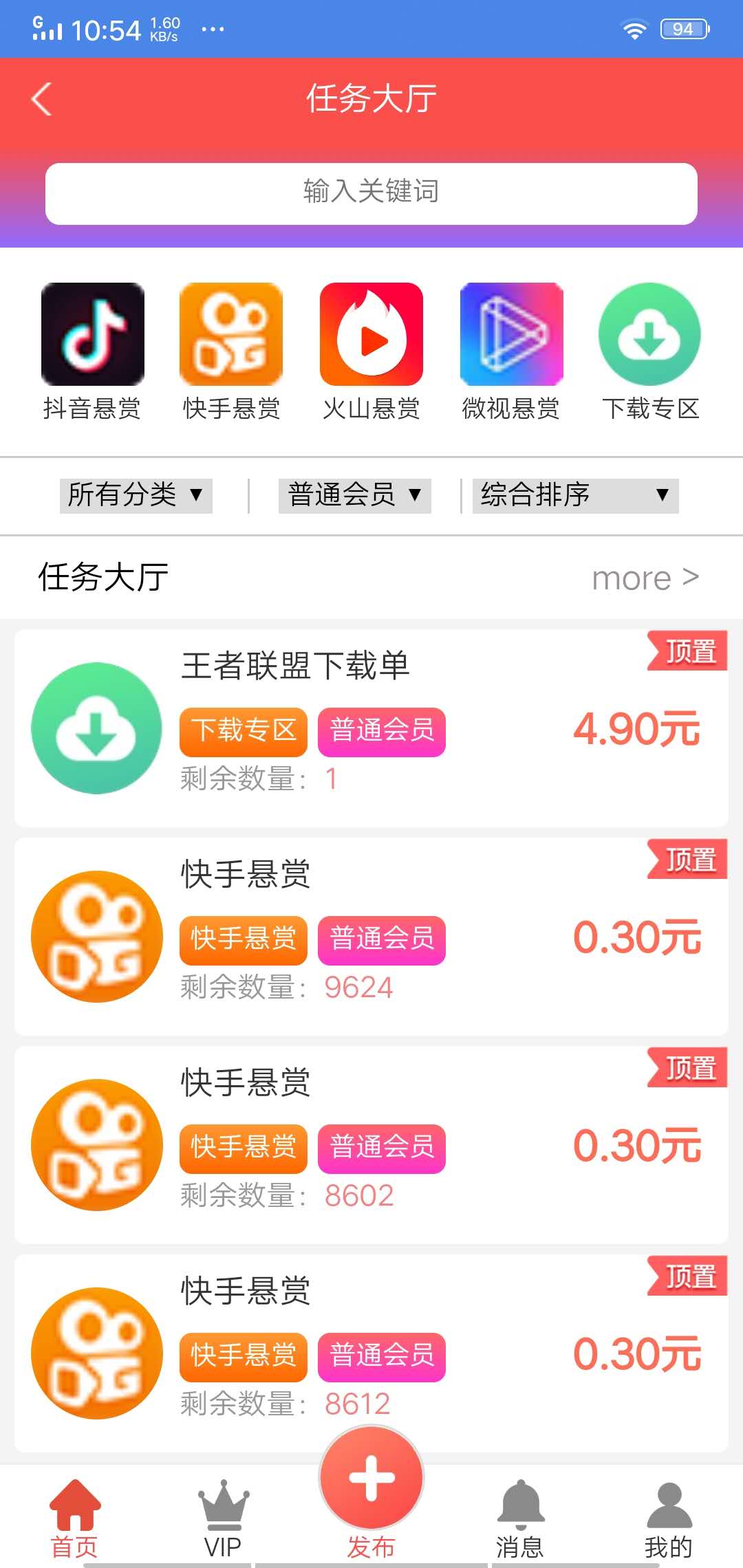Screen dimensions: 743x1568
Task: Check the battery level indicator
Action: tap(683, 28)
